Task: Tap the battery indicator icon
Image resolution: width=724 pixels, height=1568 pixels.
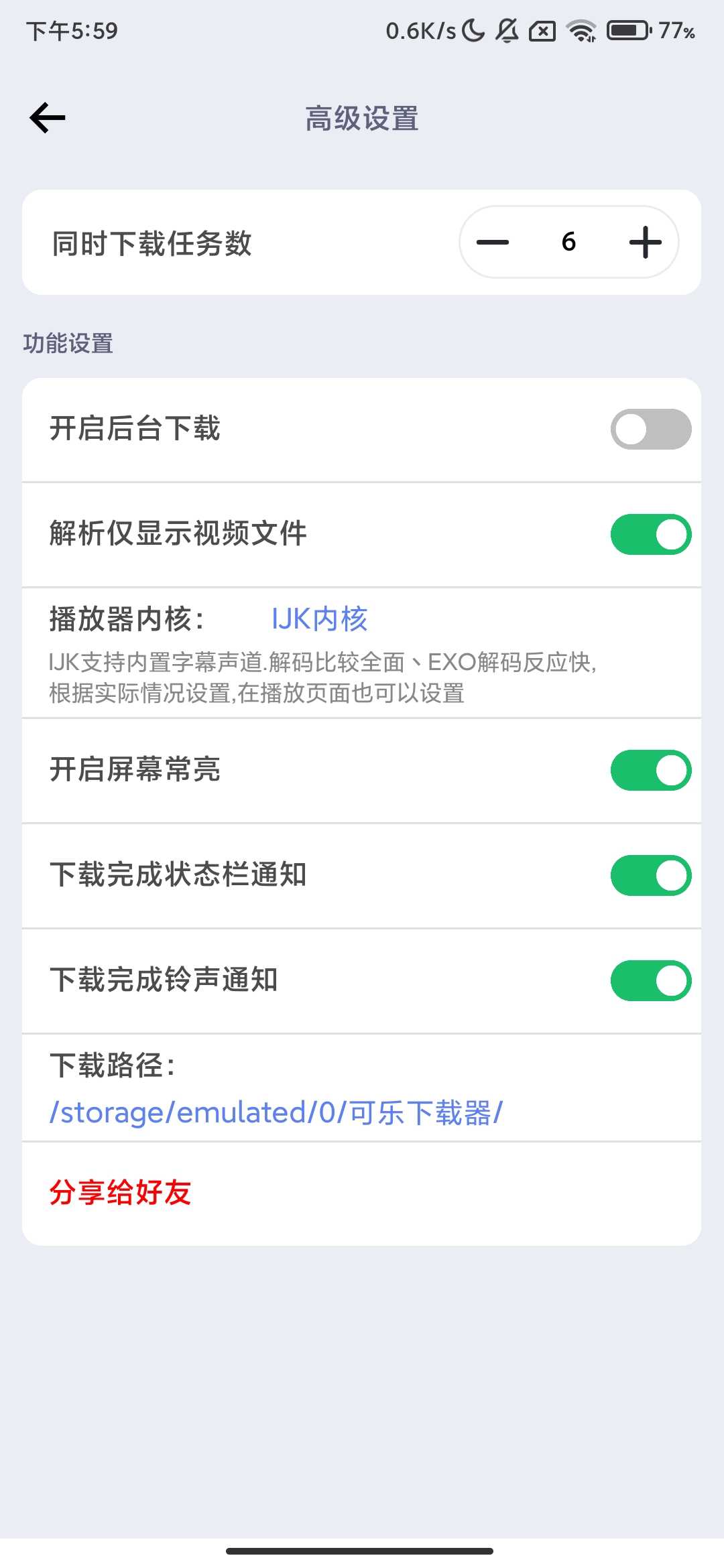Action: click(627, 29)
